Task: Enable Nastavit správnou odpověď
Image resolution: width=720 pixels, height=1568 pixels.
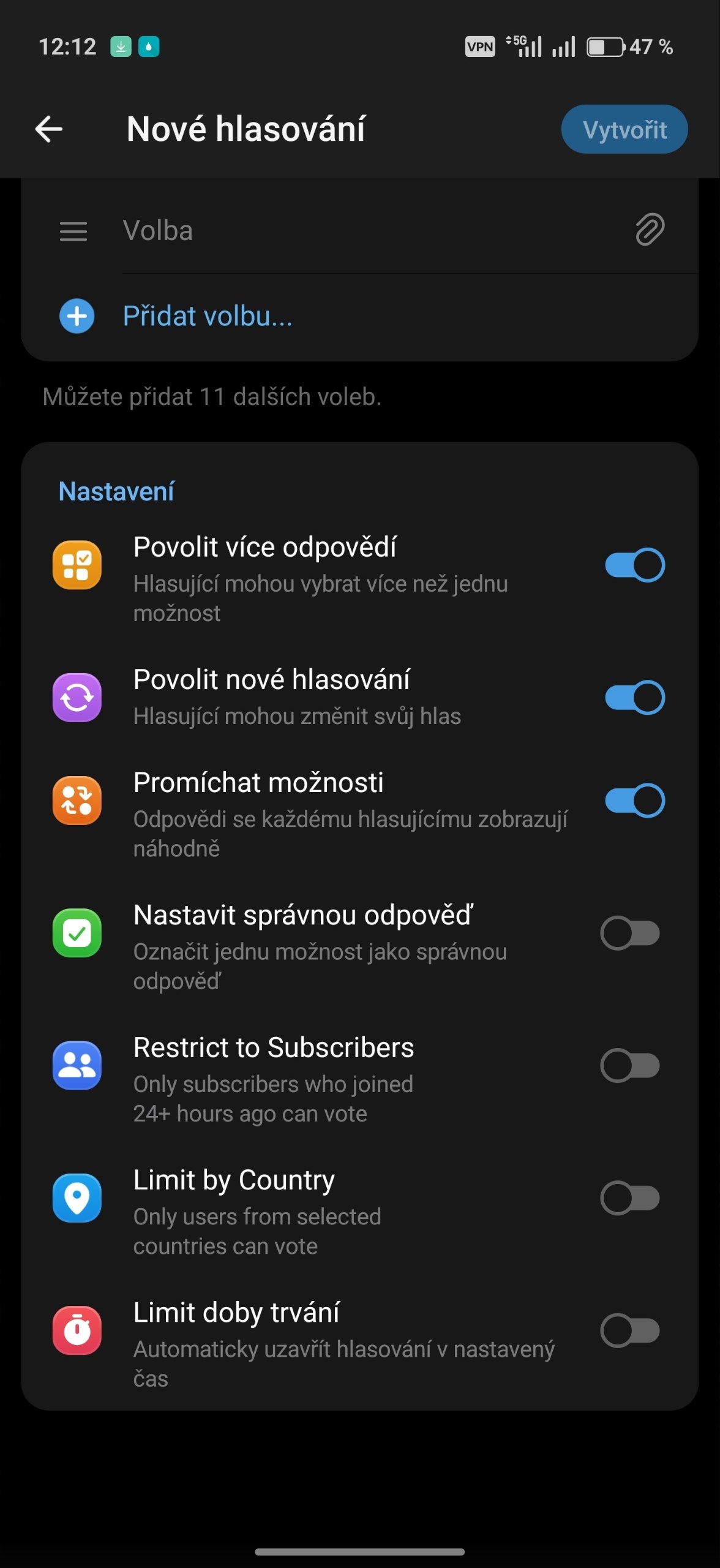Action: (x=630, y=933)
